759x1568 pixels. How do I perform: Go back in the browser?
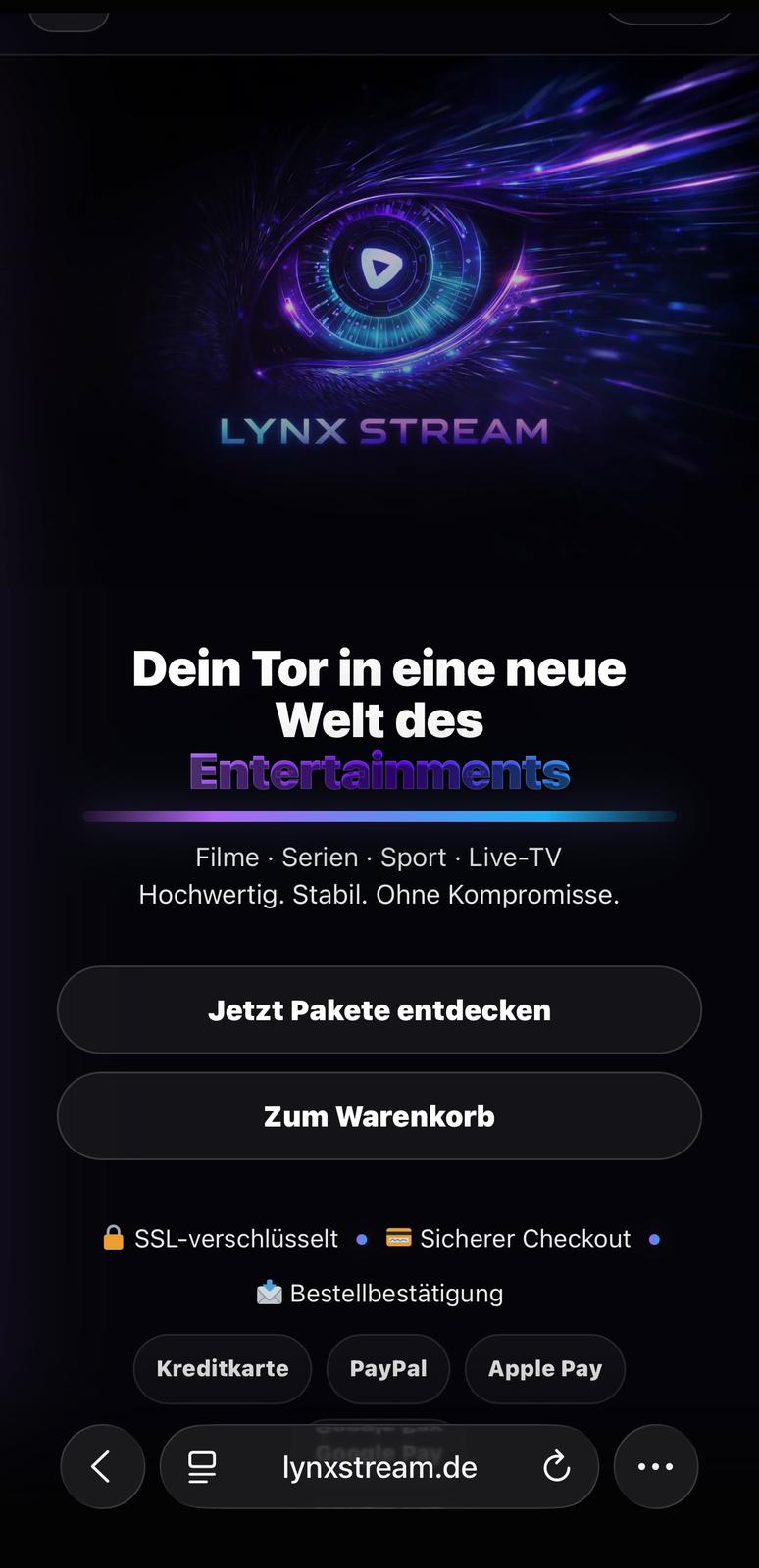click(x=102, y=1467)
